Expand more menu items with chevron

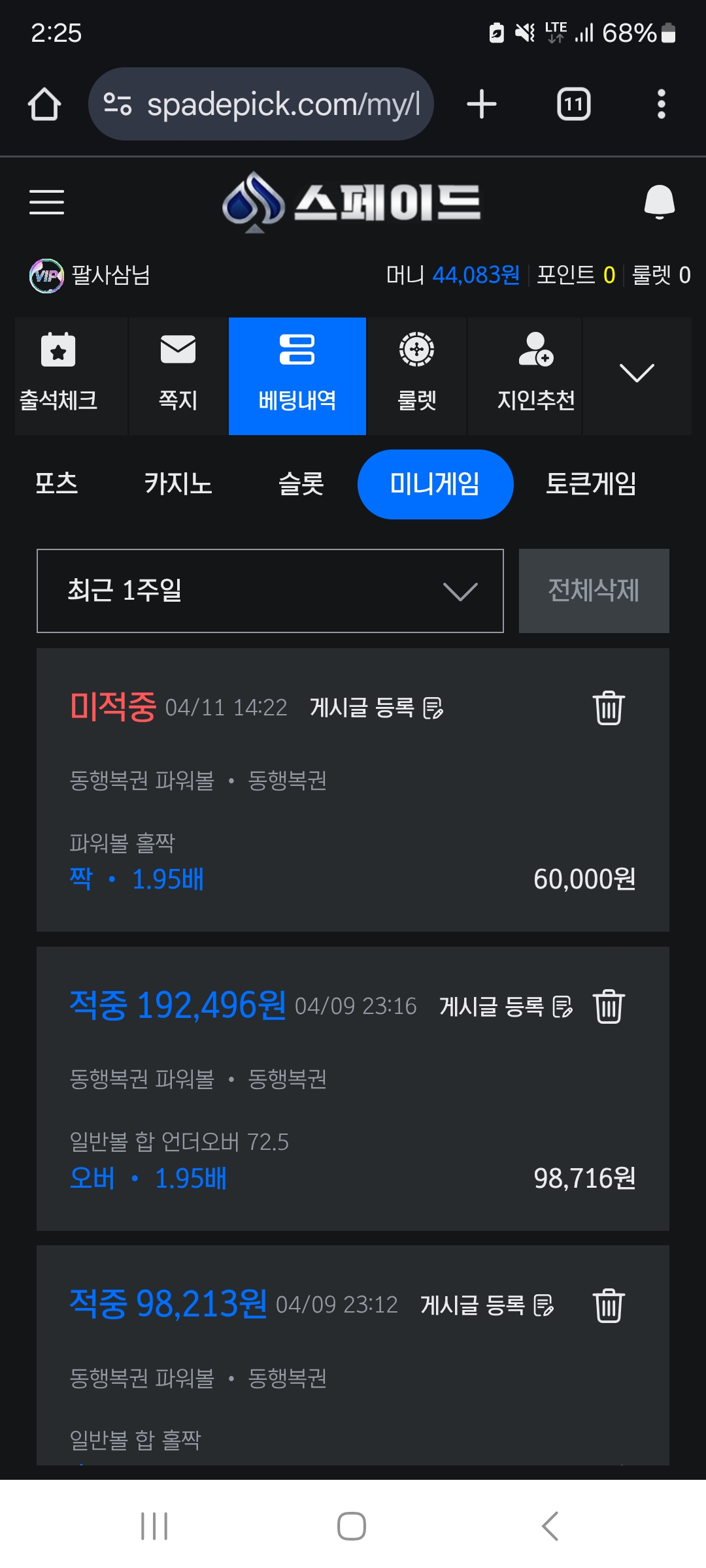[636, 374]
